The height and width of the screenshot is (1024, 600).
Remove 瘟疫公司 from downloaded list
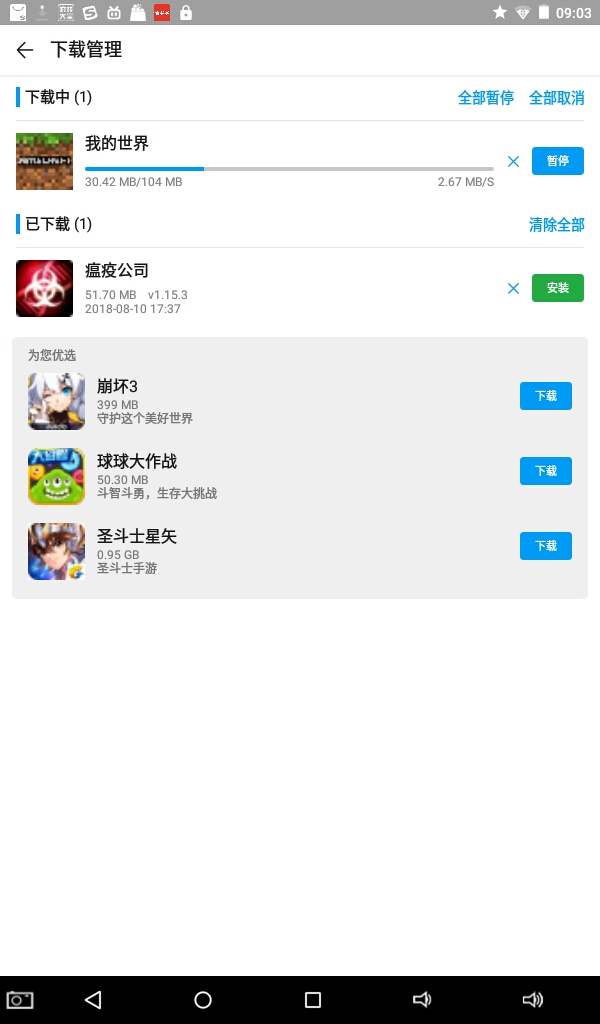tap(513, 288)
